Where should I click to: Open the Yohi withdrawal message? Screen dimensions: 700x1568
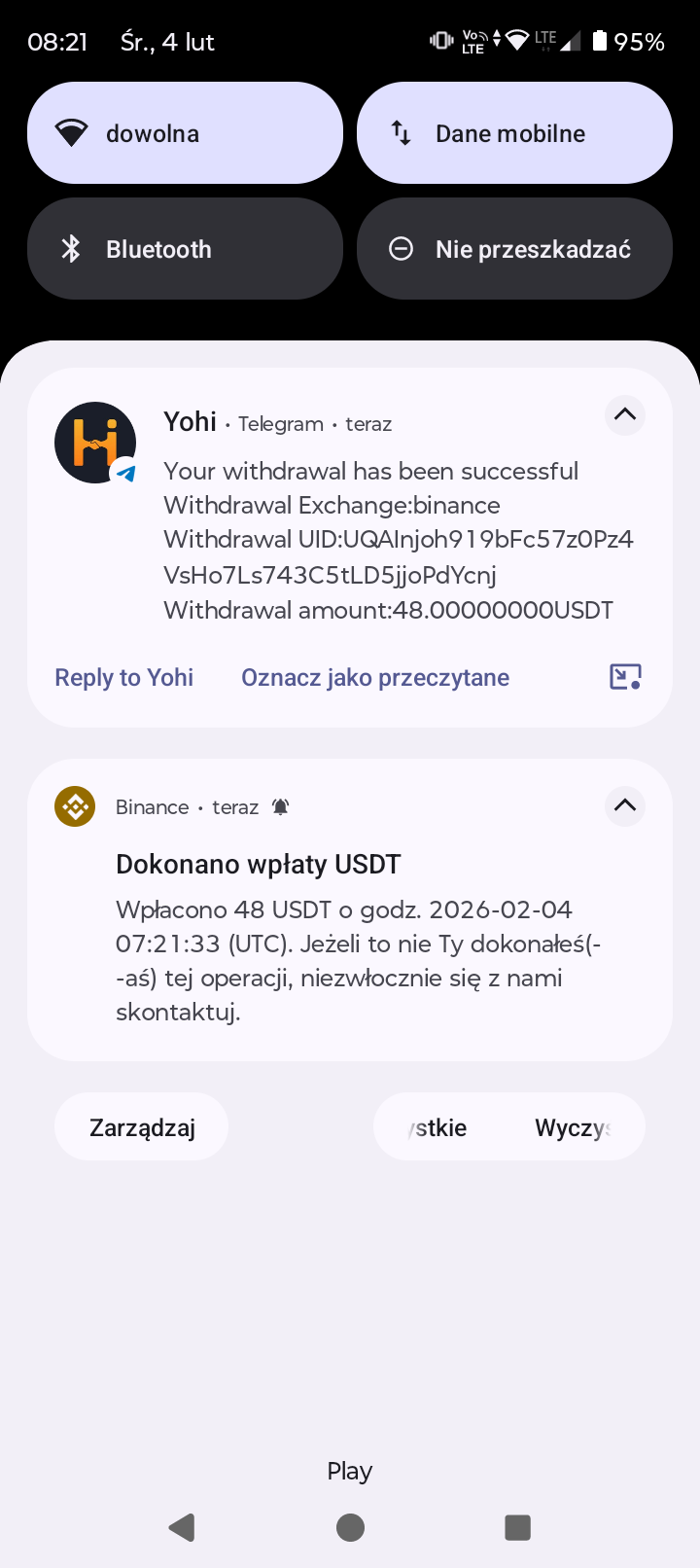389,540
